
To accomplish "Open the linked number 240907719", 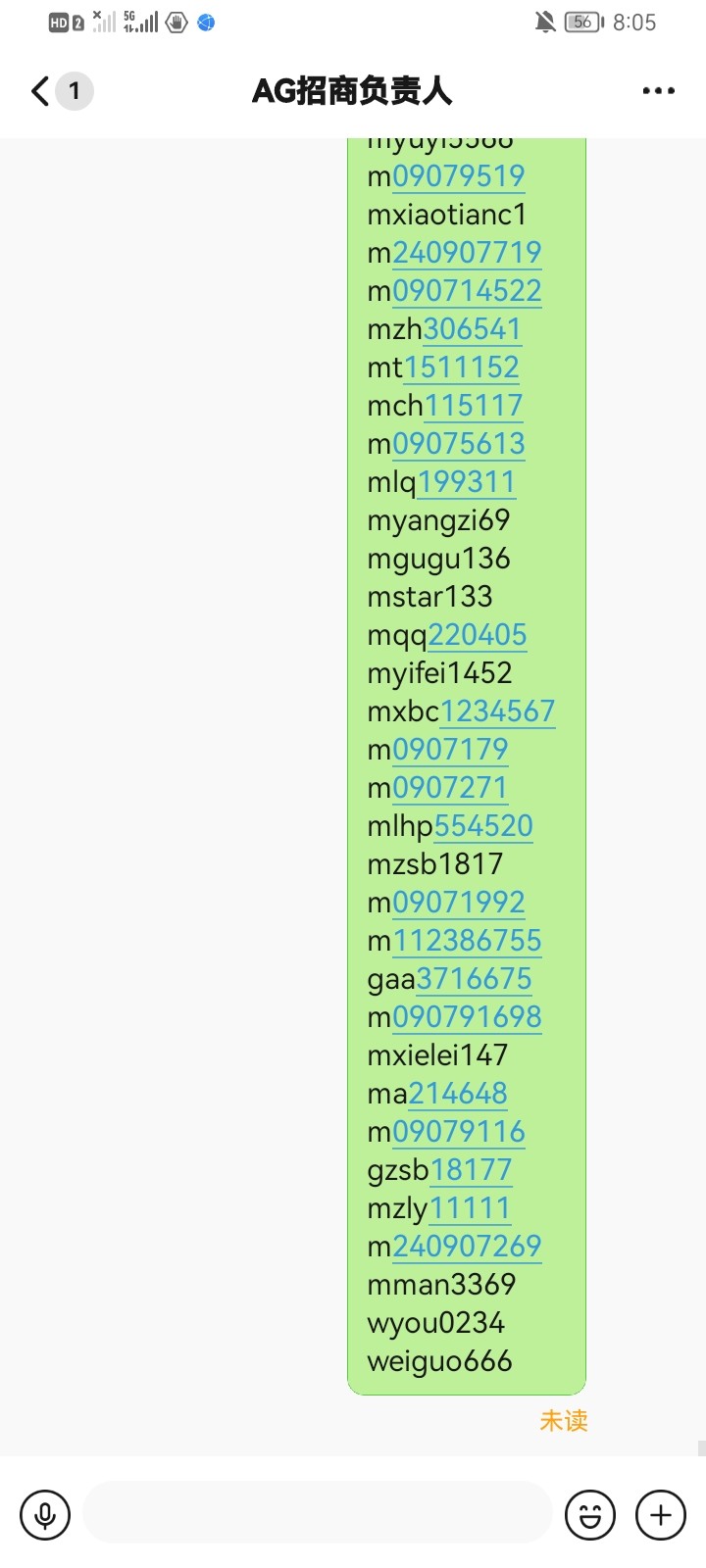I will click(x=467, y=253).
